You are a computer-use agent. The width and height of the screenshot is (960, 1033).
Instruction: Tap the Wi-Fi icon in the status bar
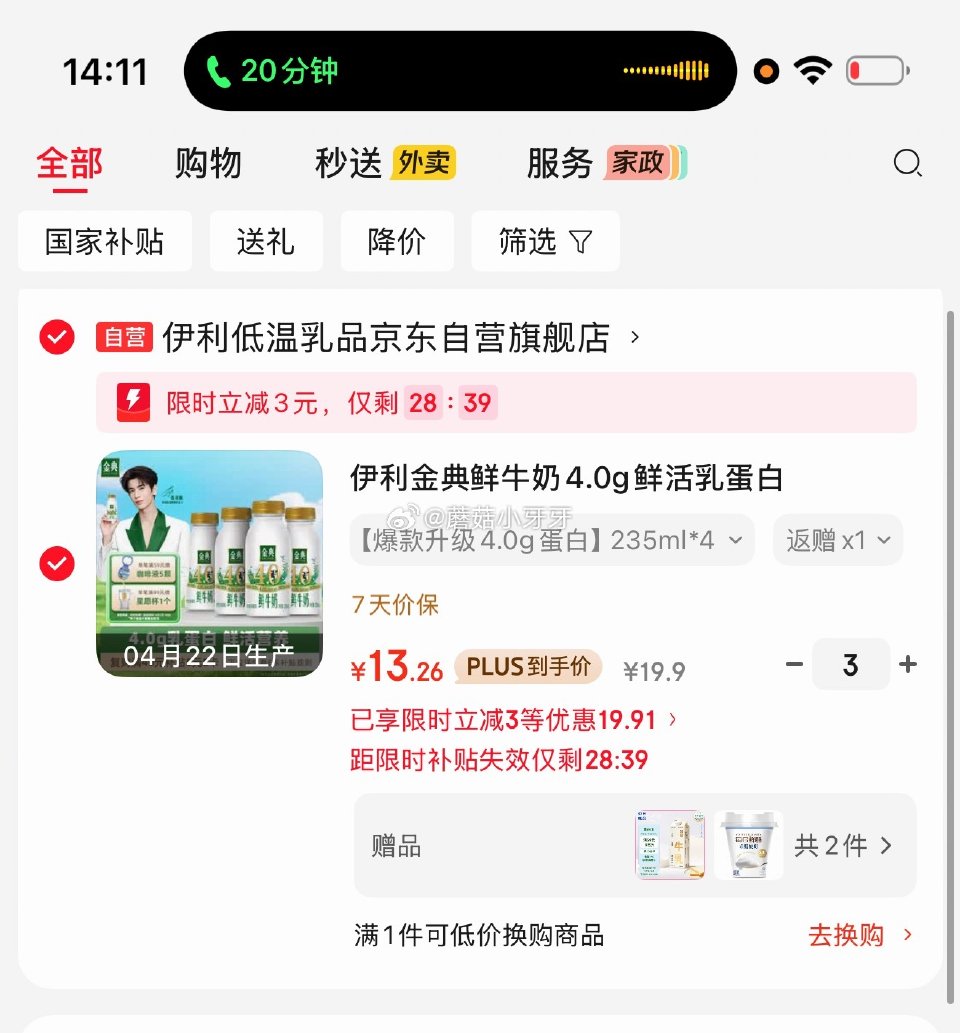coord(813,70)
